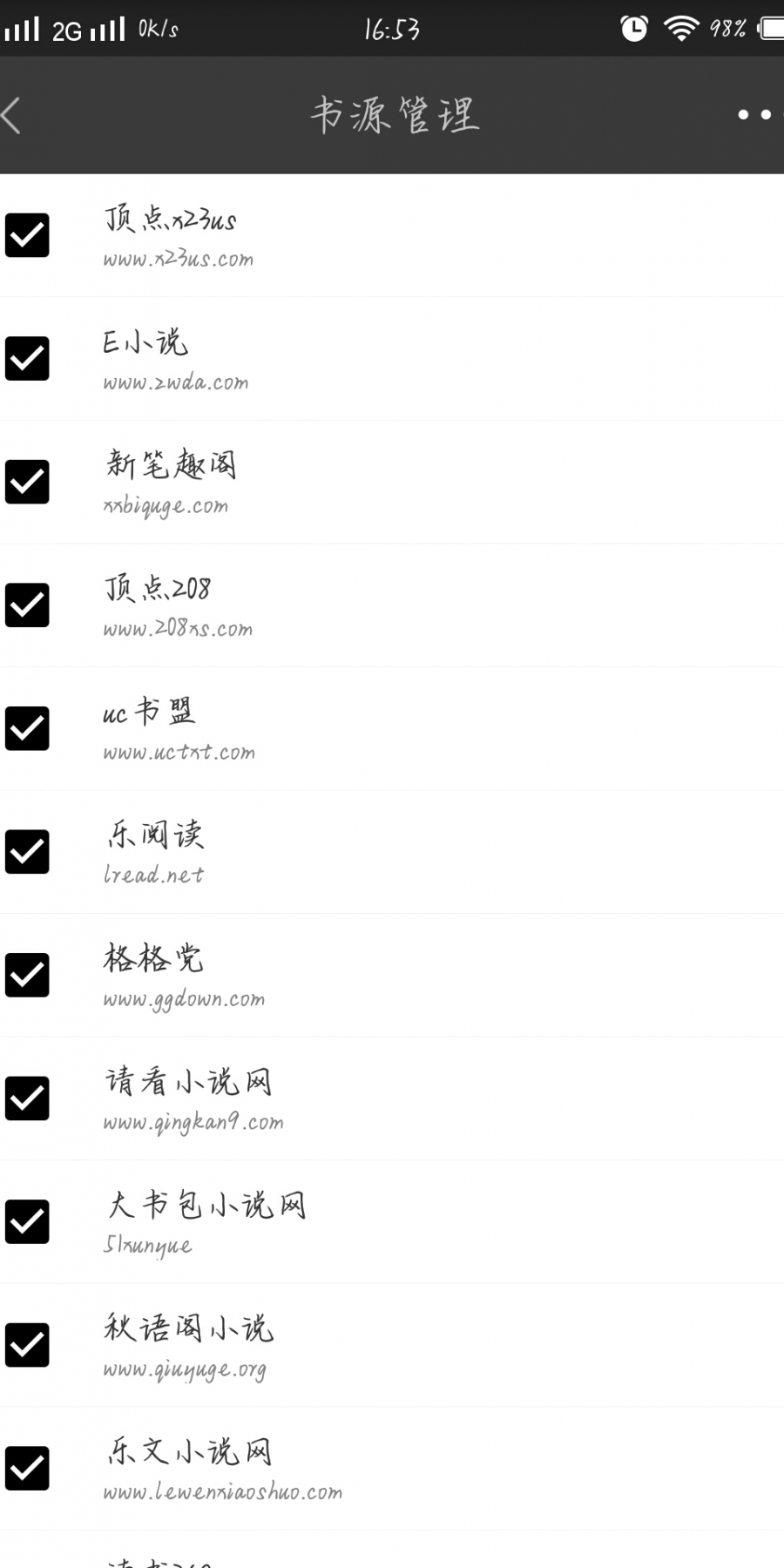This screenshot has height=1568, width=784.
Task: Uncheck the 顶点x23us source
Action: (x=27, y=235)
